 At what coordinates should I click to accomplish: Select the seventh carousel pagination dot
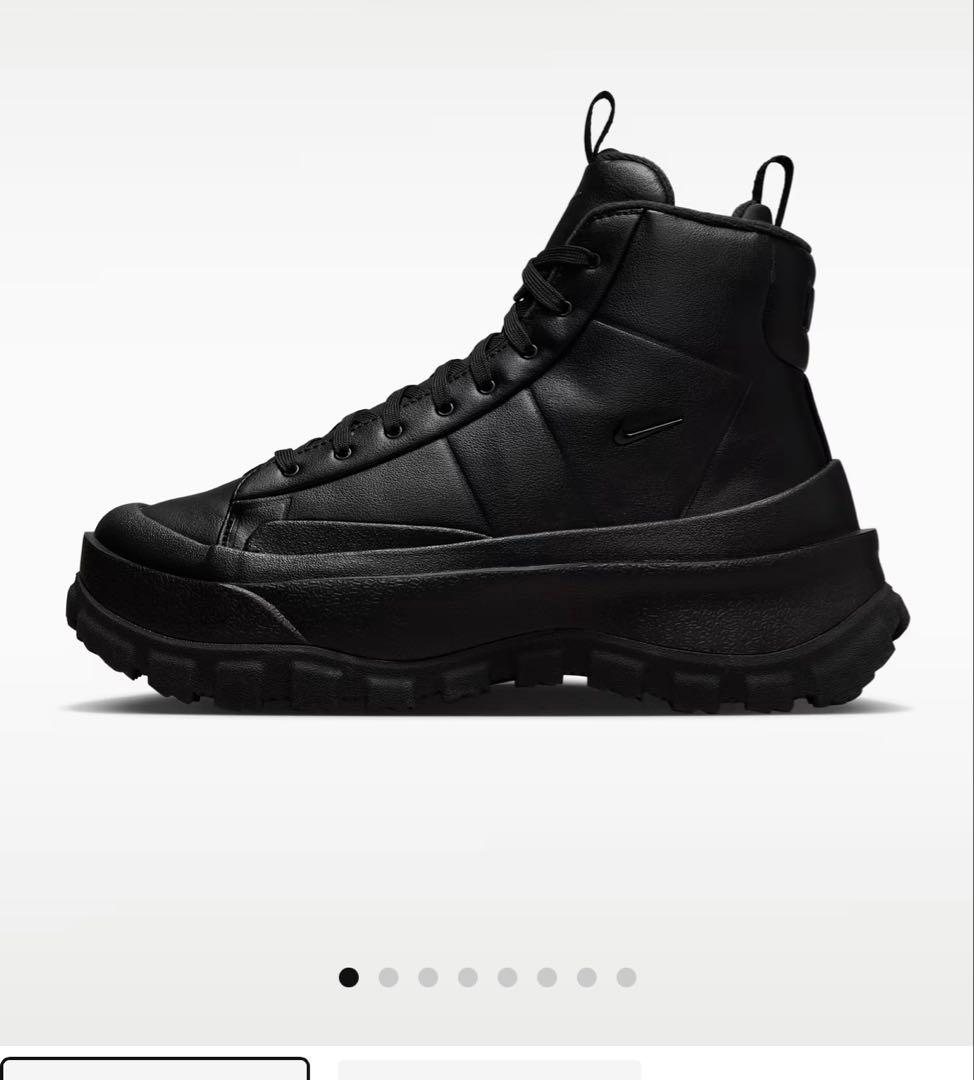tap(587, 977)
